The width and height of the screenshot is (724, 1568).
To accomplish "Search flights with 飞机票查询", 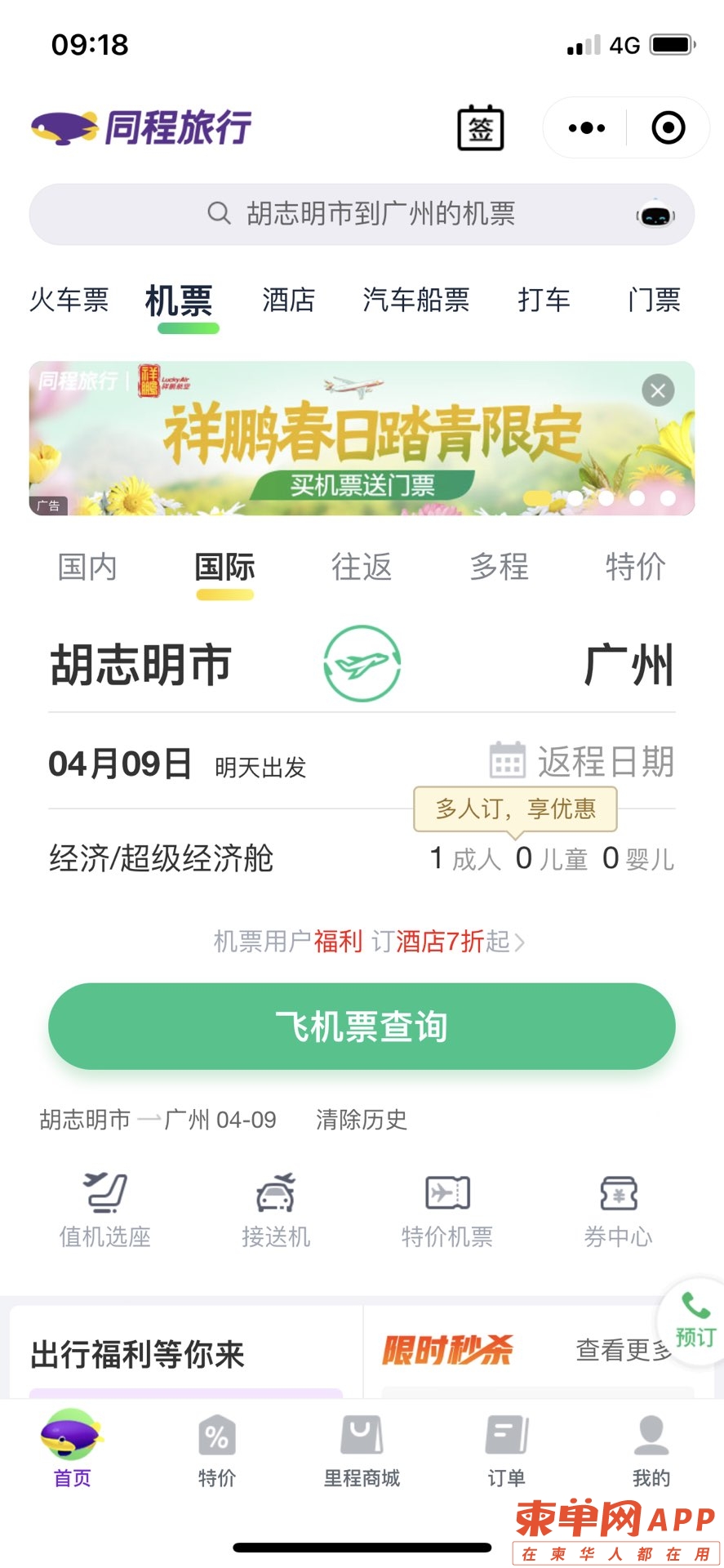I will (362, 1027).
